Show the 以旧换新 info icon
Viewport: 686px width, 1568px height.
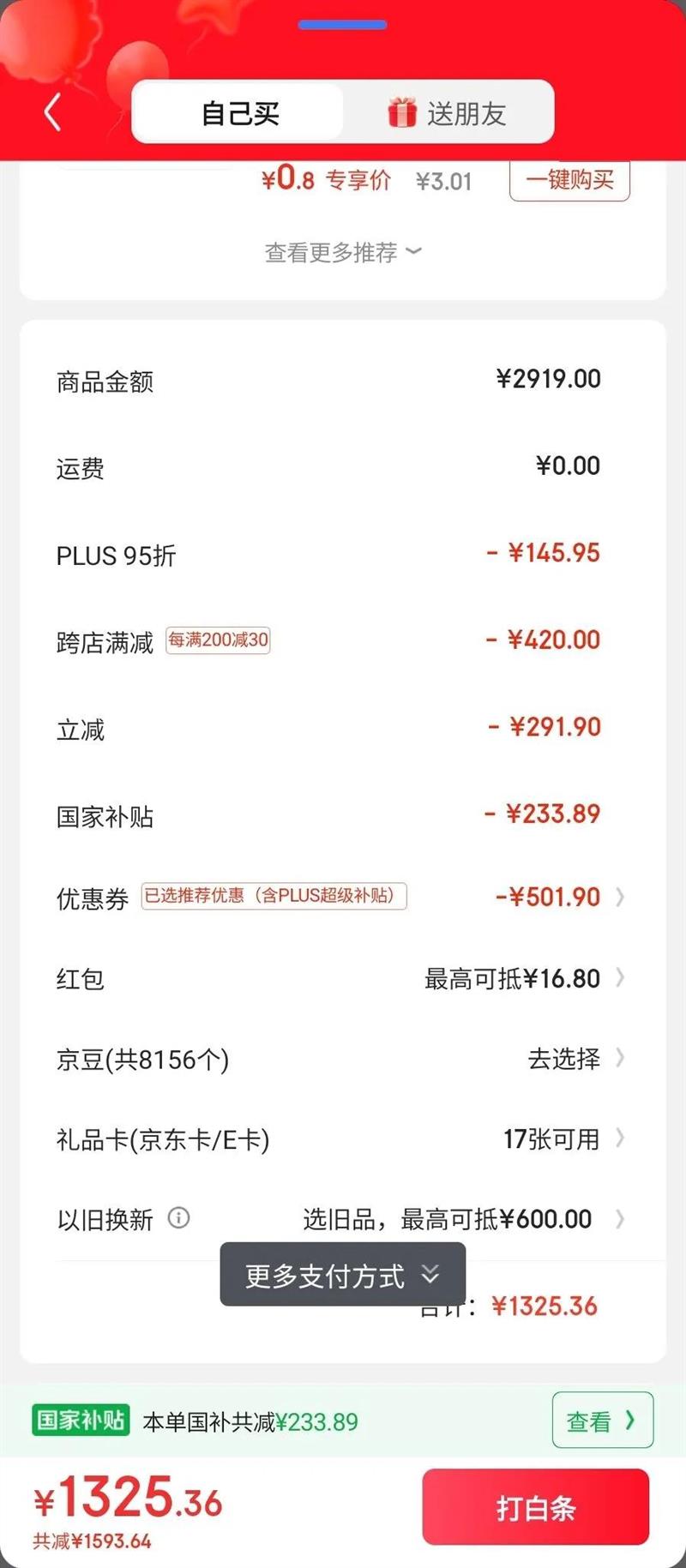(x=178, y=1217)
